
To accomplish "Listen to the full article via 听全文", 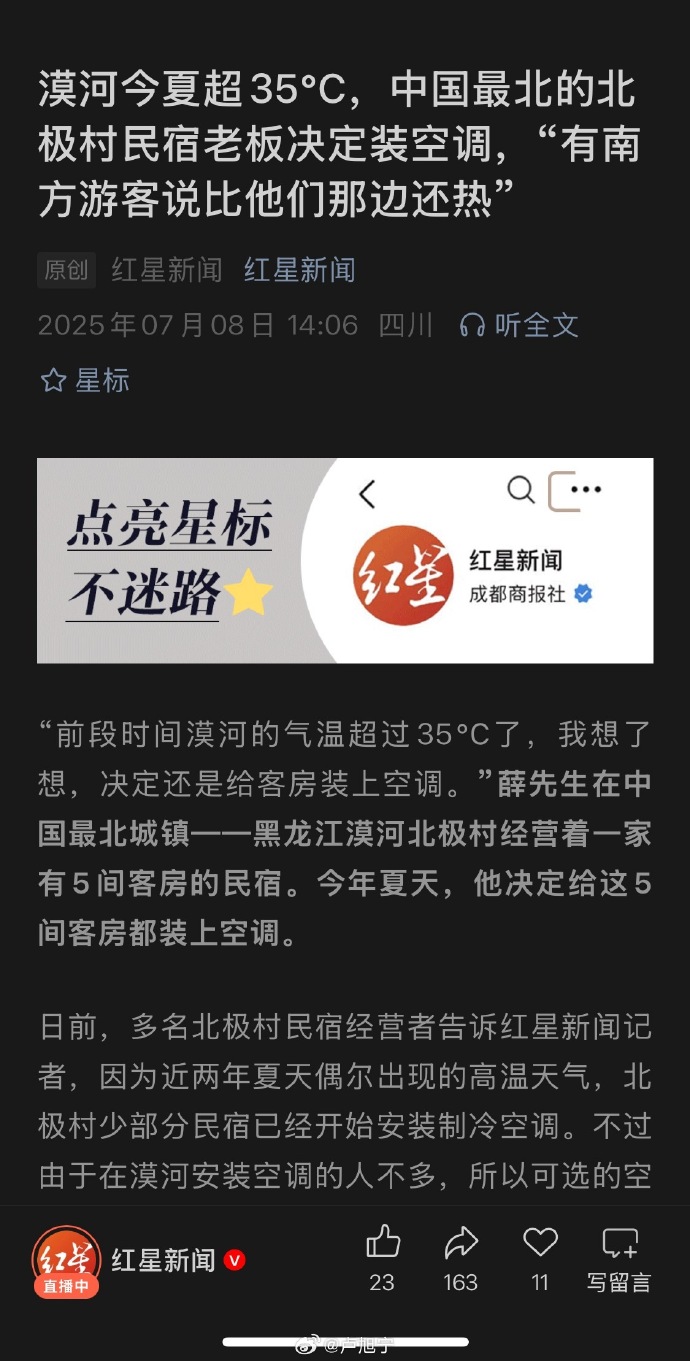I will pos(519,325).
